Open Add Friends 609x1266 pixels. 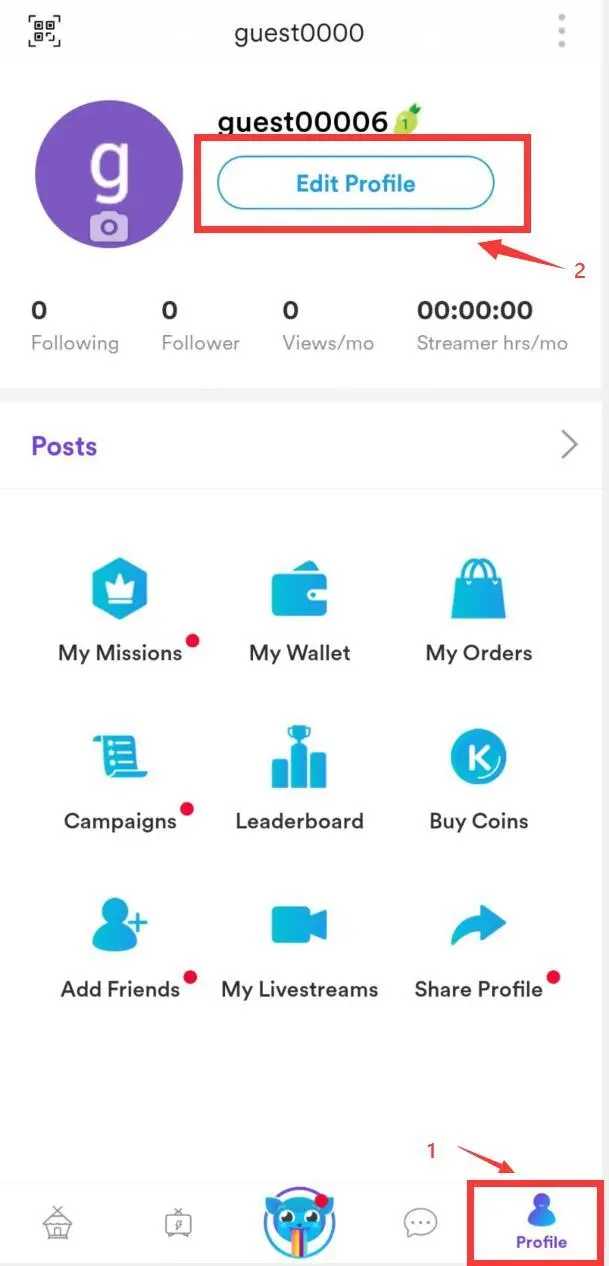120,946
